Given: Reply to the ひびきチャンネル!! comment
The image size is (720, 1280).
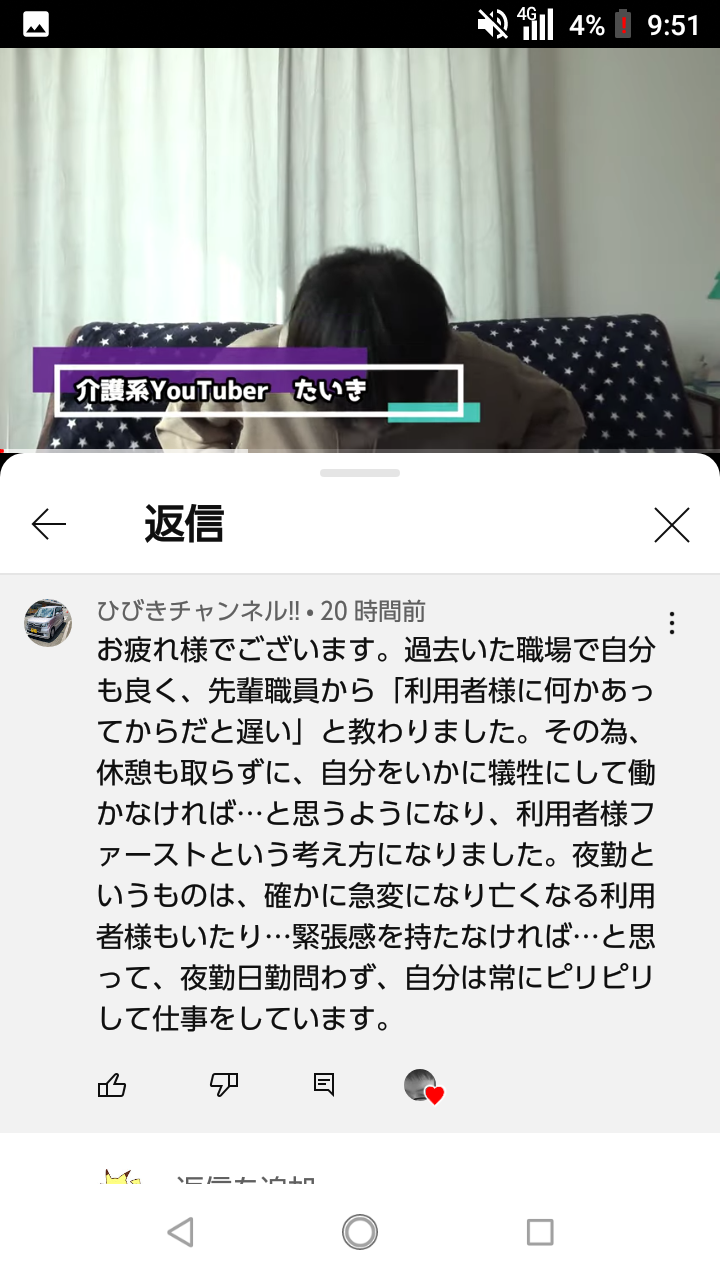Looking at the screenshot, I should pos(324,1085).
